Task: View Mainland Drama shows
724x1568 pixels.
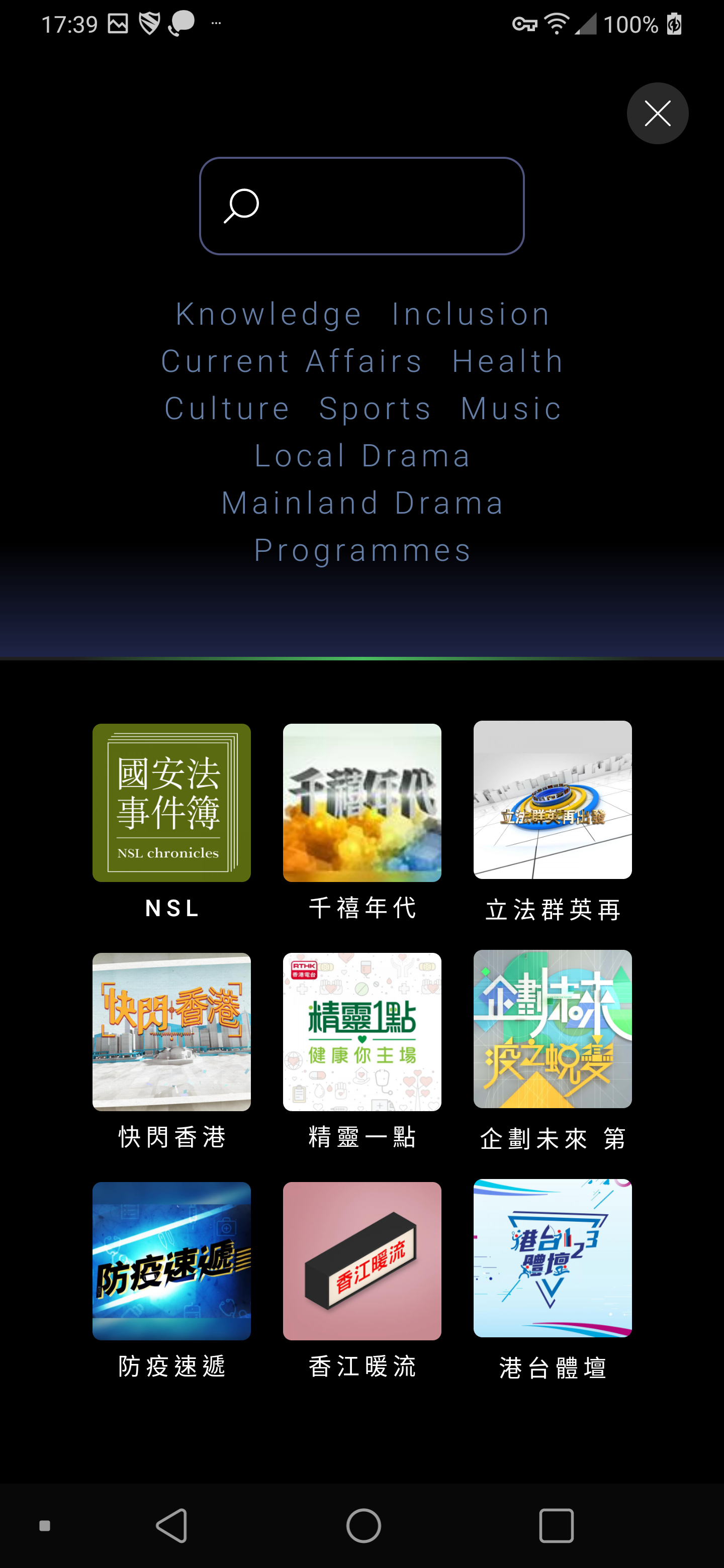Action: pyautogui.click(x=363, y=503)
